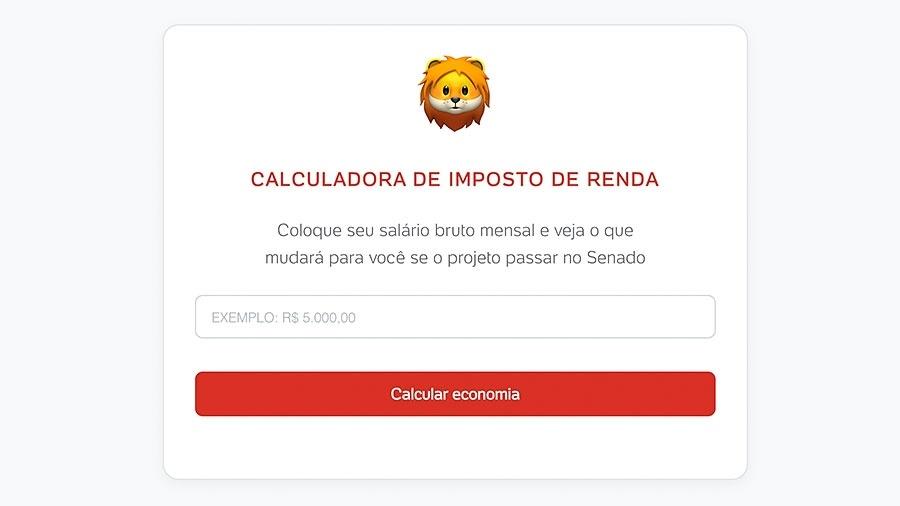This screenshot has width=900, height=506.
Task: Tap the gross salary input field
Action: (x=455, y=317)
